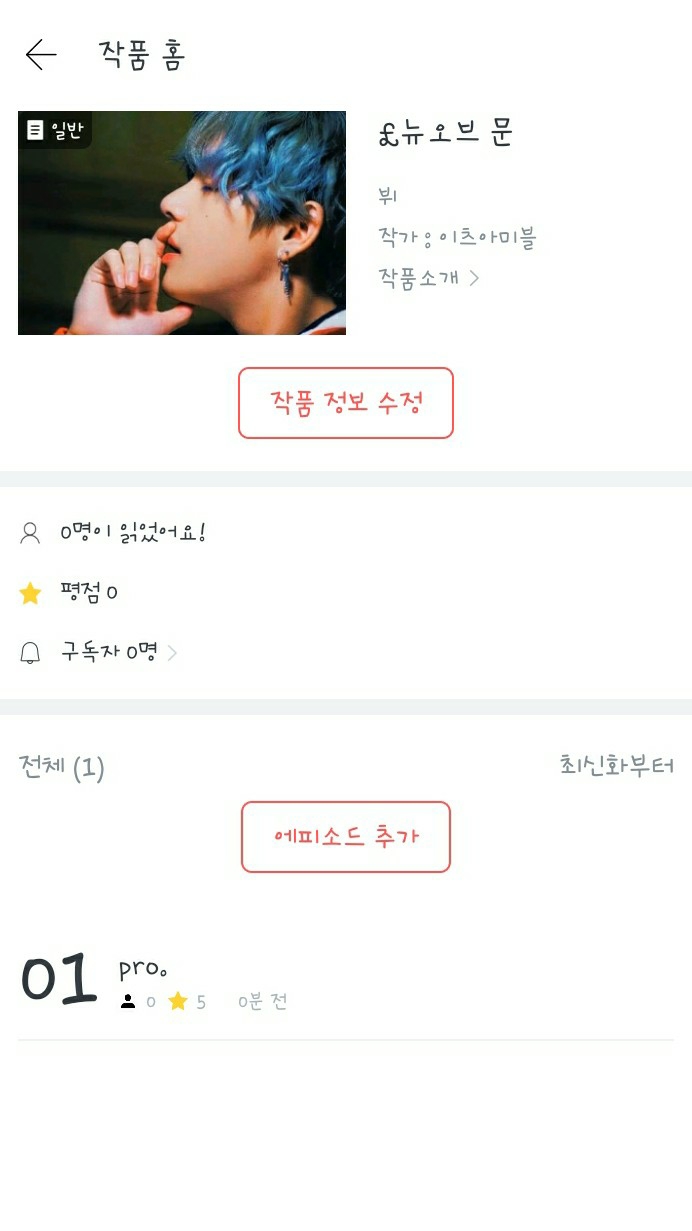692x1231 pixels.
Task: Change sort order via 최신화부터
Action: (x=616, y=766)
